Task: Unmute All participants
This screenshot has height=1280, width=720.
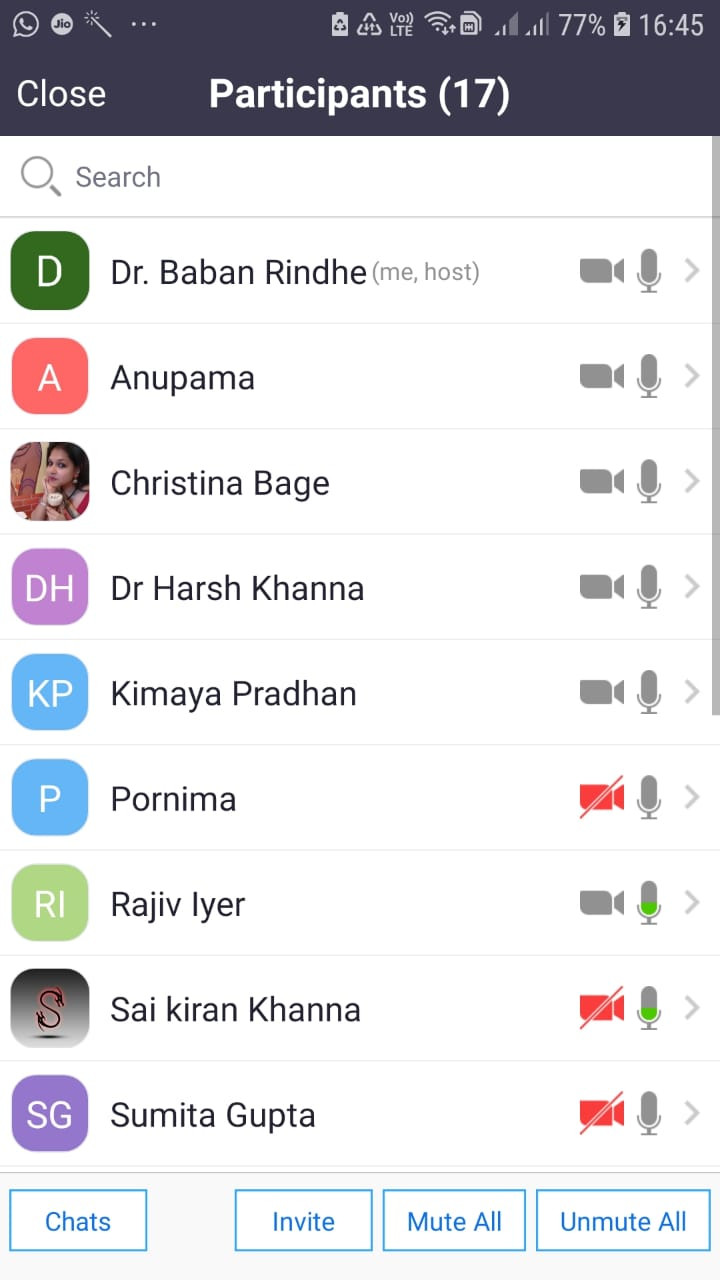Action: point(623,1221)
